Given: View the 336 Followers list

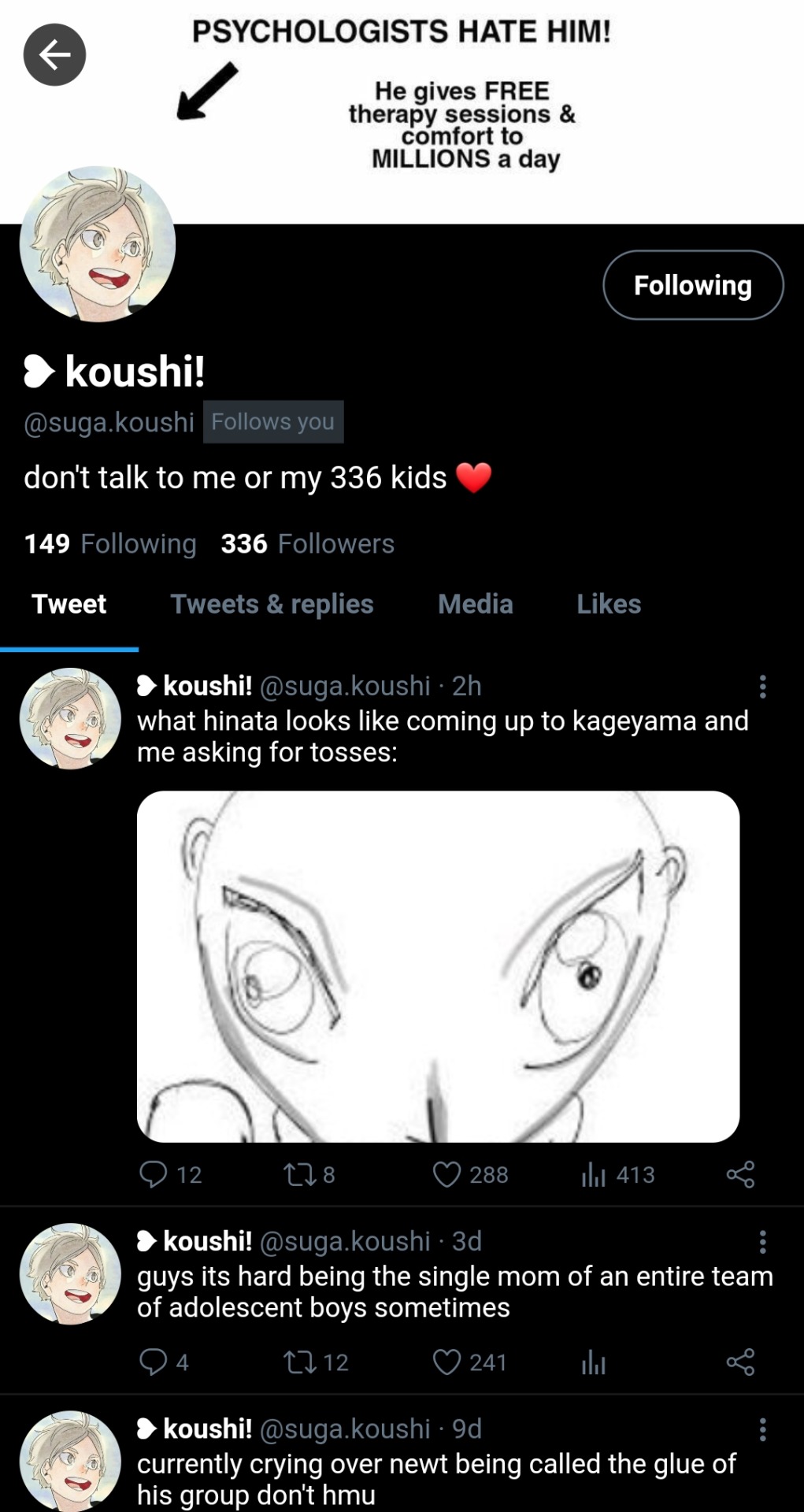Looking at the screenshot, I should pos(307,543).
